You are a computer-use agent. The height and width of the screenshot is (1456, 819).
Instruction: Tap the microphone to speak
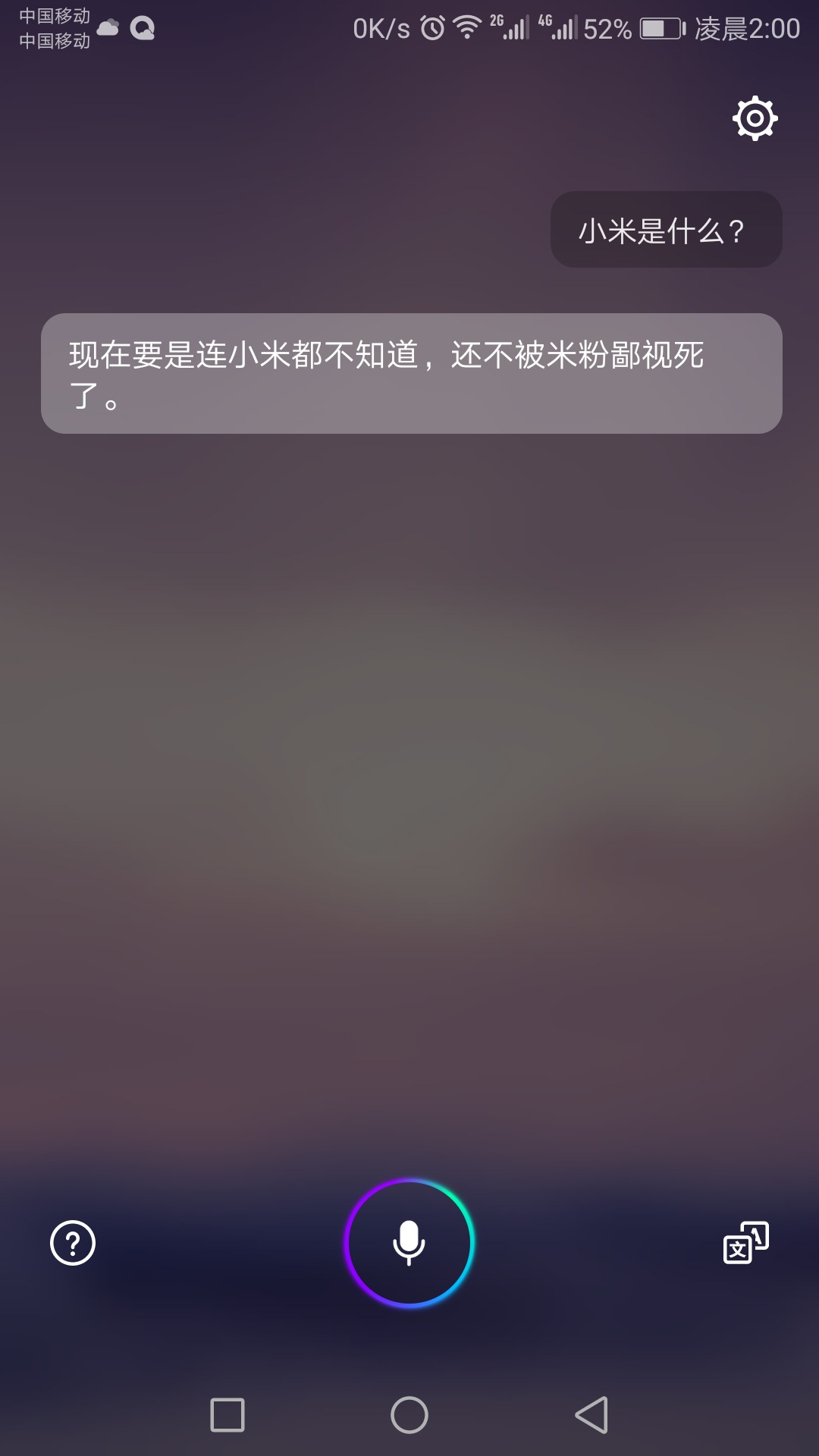[x=409, y=1243]
